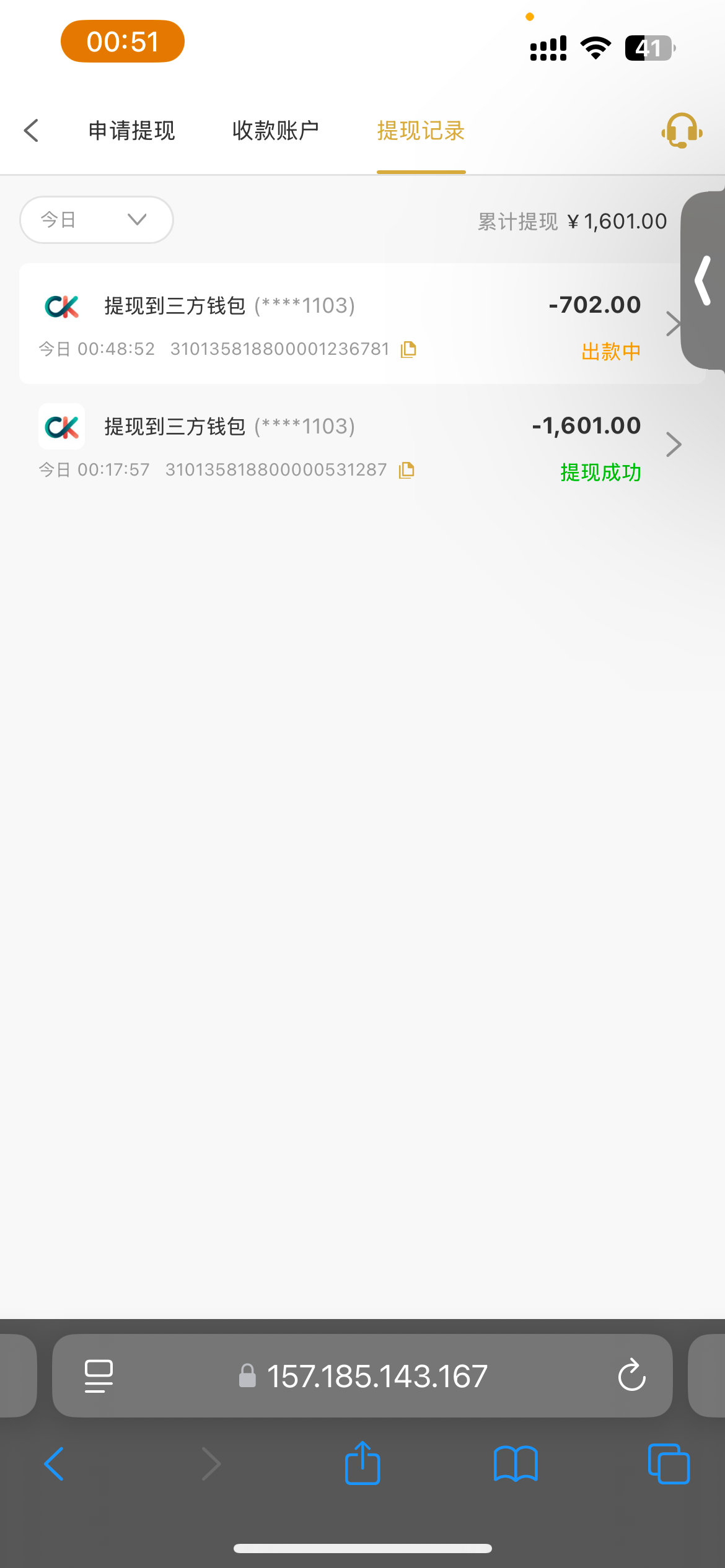Reload the page in Safari
Viewport: 725px width, 1568px height.
click(631, 1375)
